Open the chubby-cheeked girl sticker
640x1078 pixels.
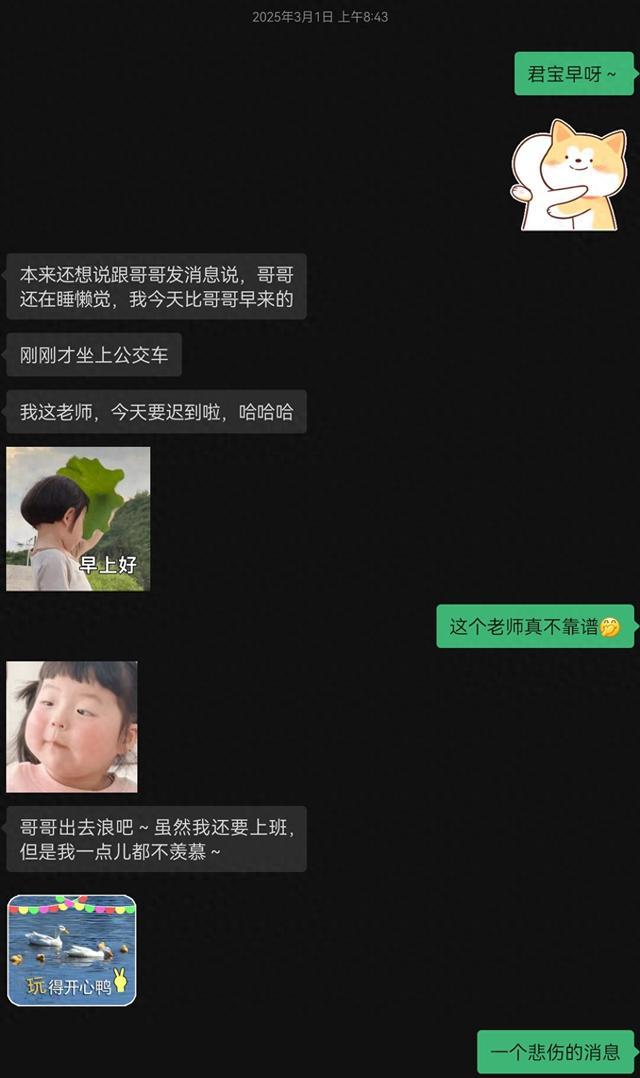72,726
